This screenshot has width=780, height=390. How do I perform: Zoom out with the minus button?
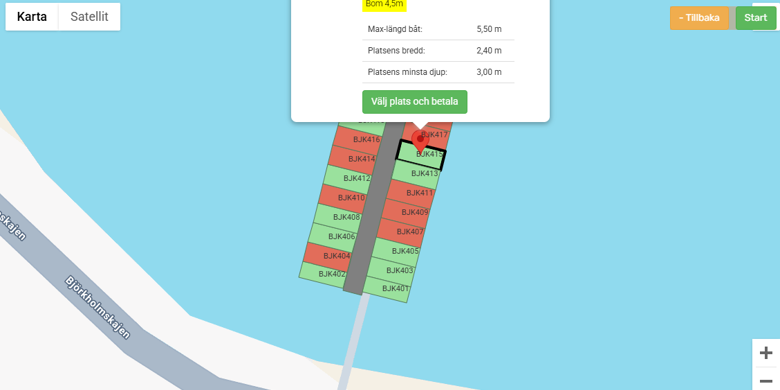point(766,380)
